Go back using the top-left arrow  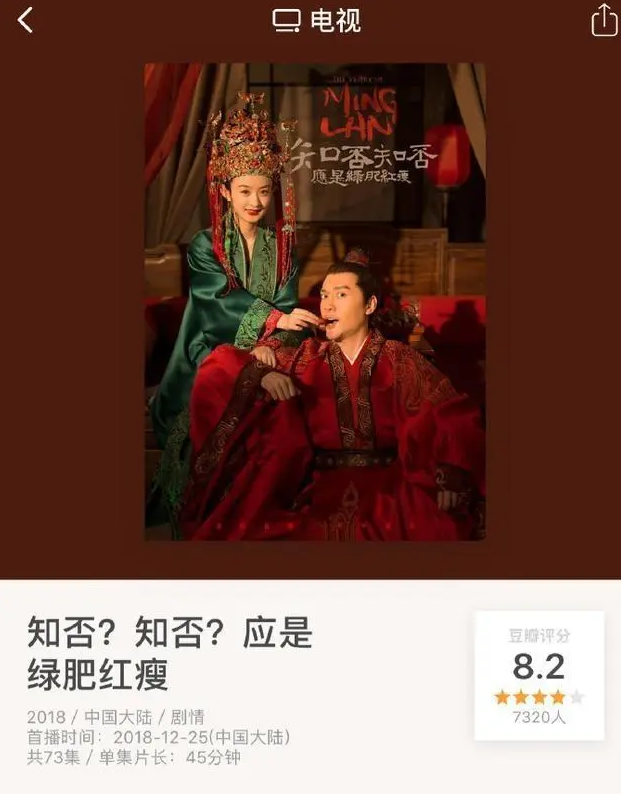(x=25, y=20)
